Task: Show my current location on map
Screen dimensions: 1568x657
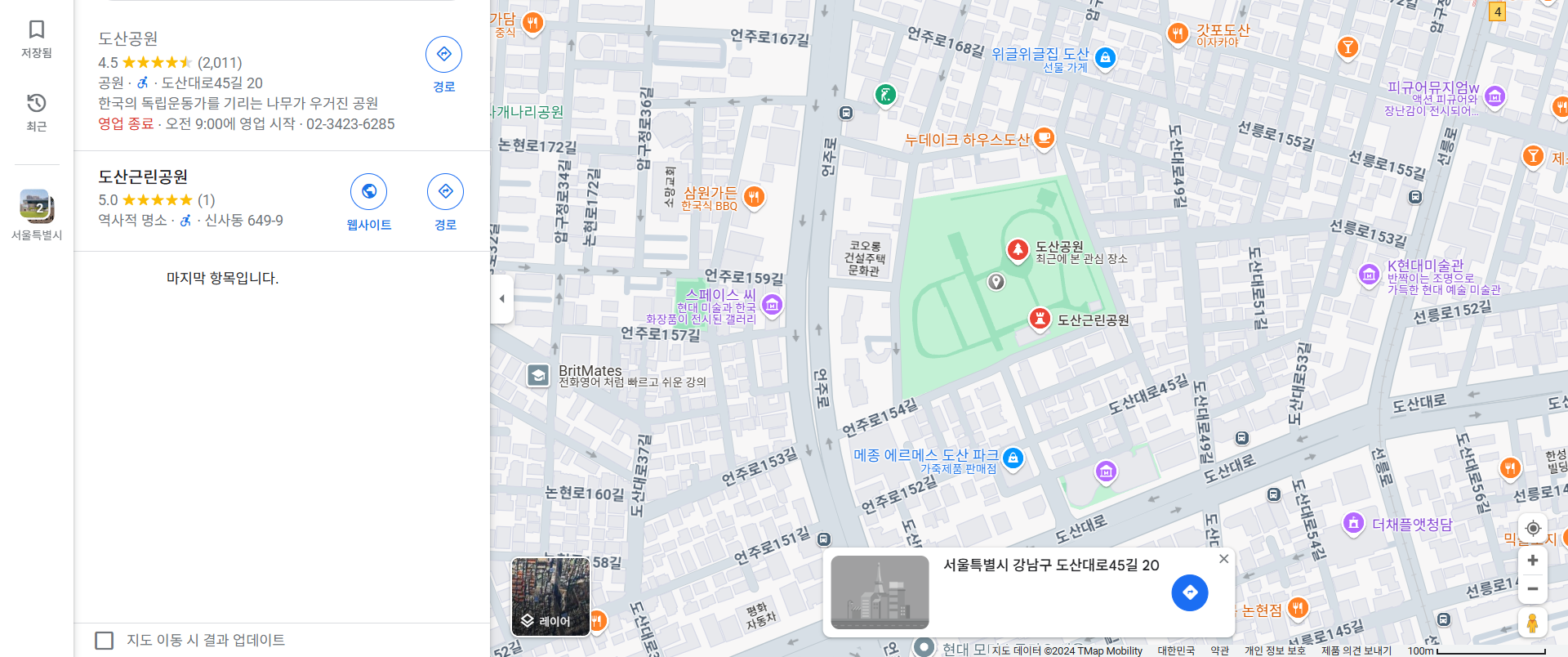Action: [x=1533, y=528]
